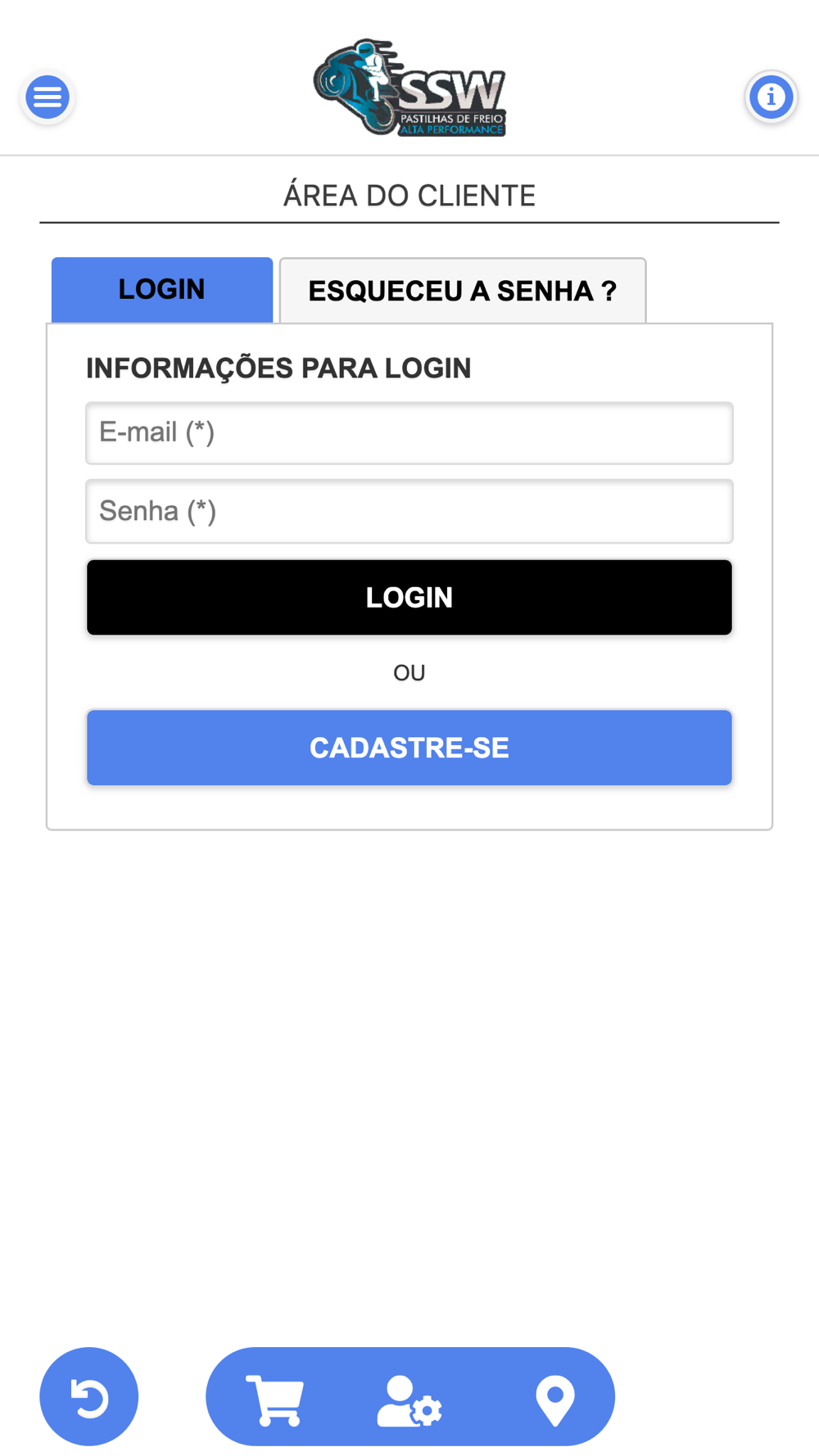This screenshot has height=1456, width=819.
Task: Open the user account settings icon
Action: pyautogui.click(x=409, y=1401)
